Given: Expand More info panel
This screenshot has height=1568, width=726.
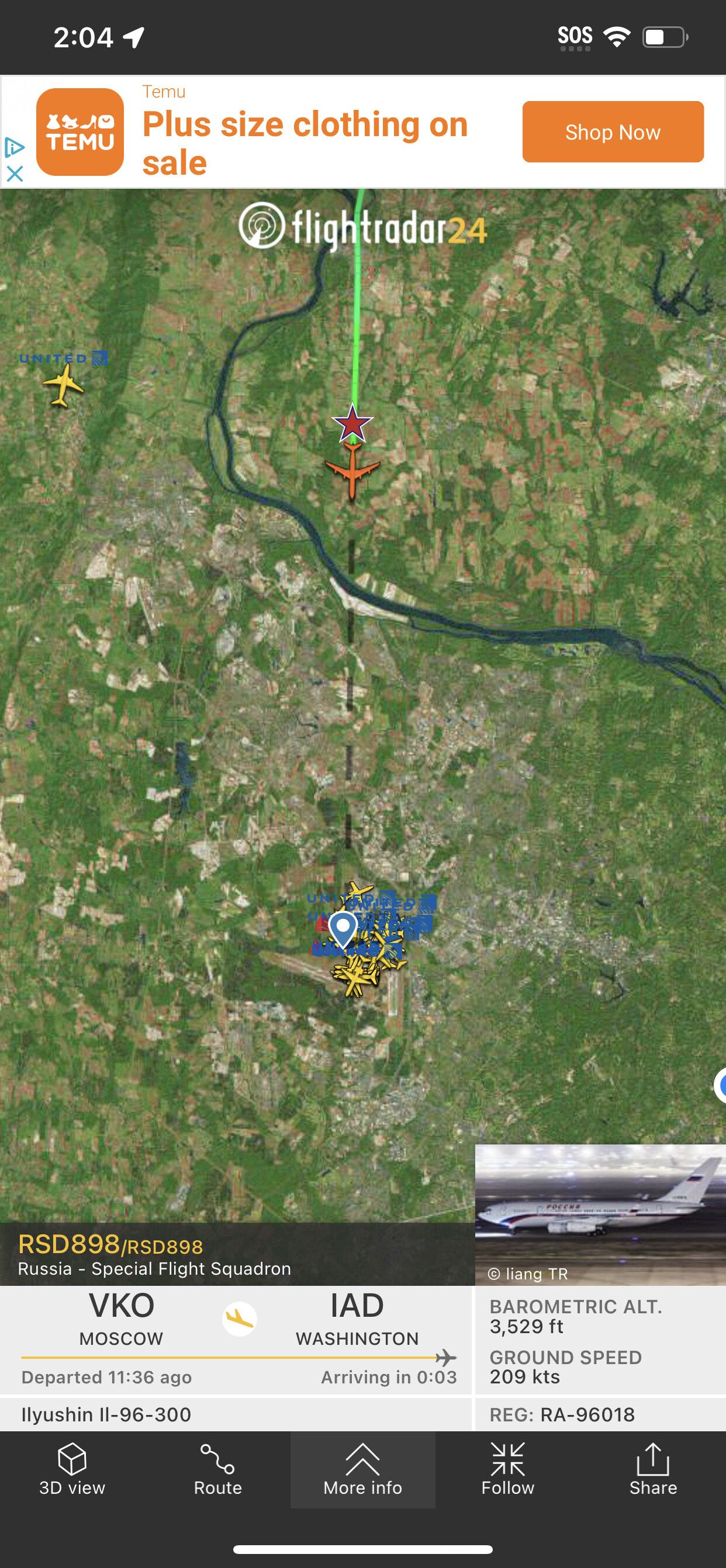Looking at the screenshot, I should [x=362, y=1470].
